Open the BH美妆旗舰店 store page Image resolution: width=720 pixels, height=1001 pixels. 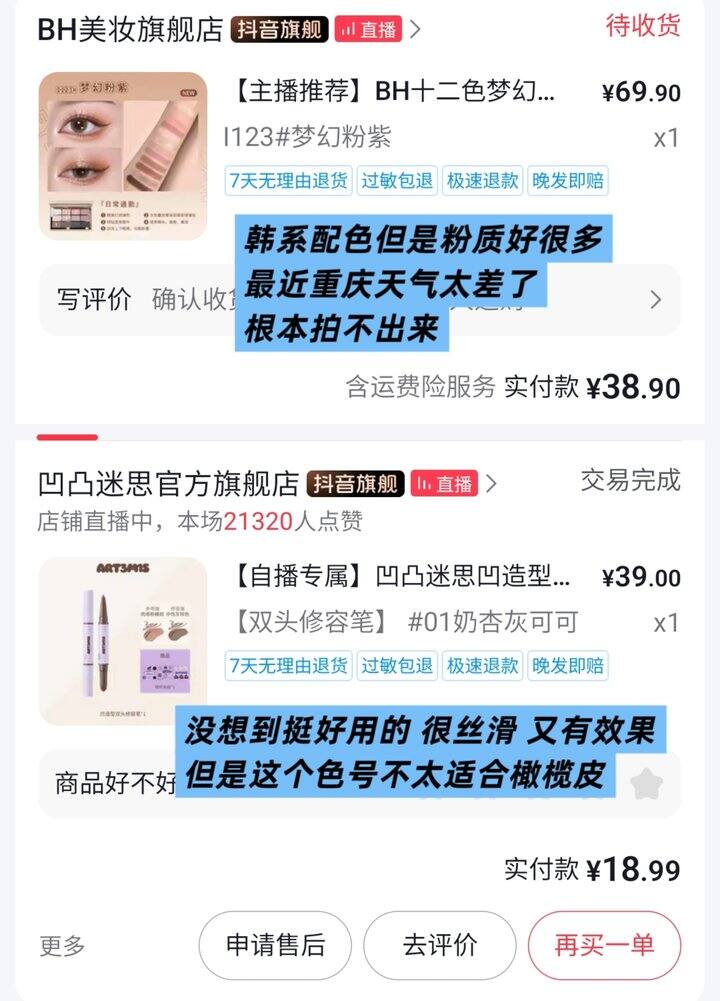pyautogui.click(x=130, y=29)
